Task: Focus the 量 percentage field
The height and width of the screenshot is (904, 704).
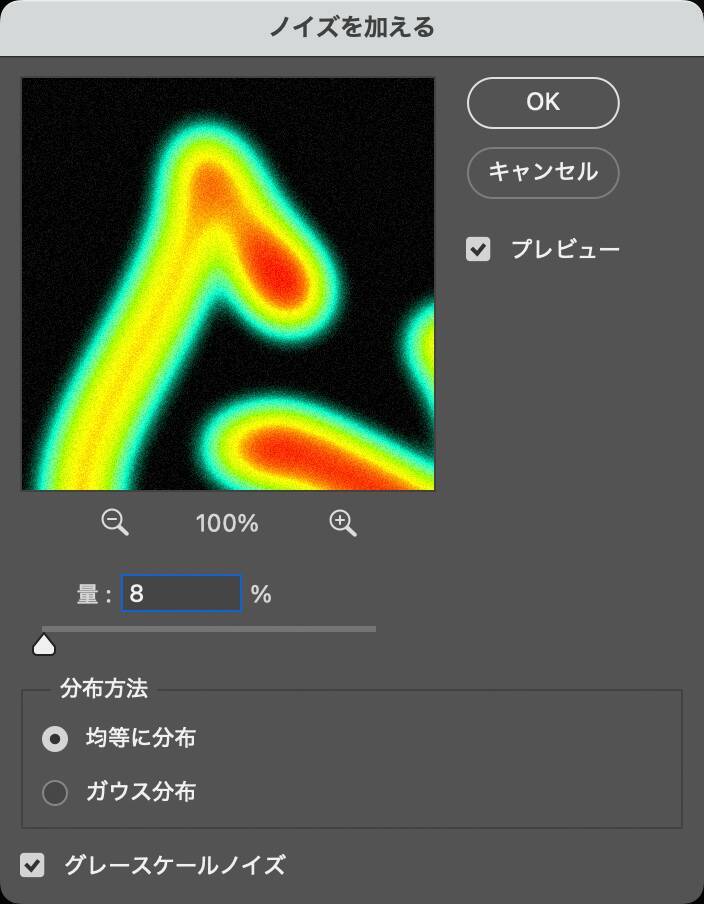Action: (x=181, y=594)
